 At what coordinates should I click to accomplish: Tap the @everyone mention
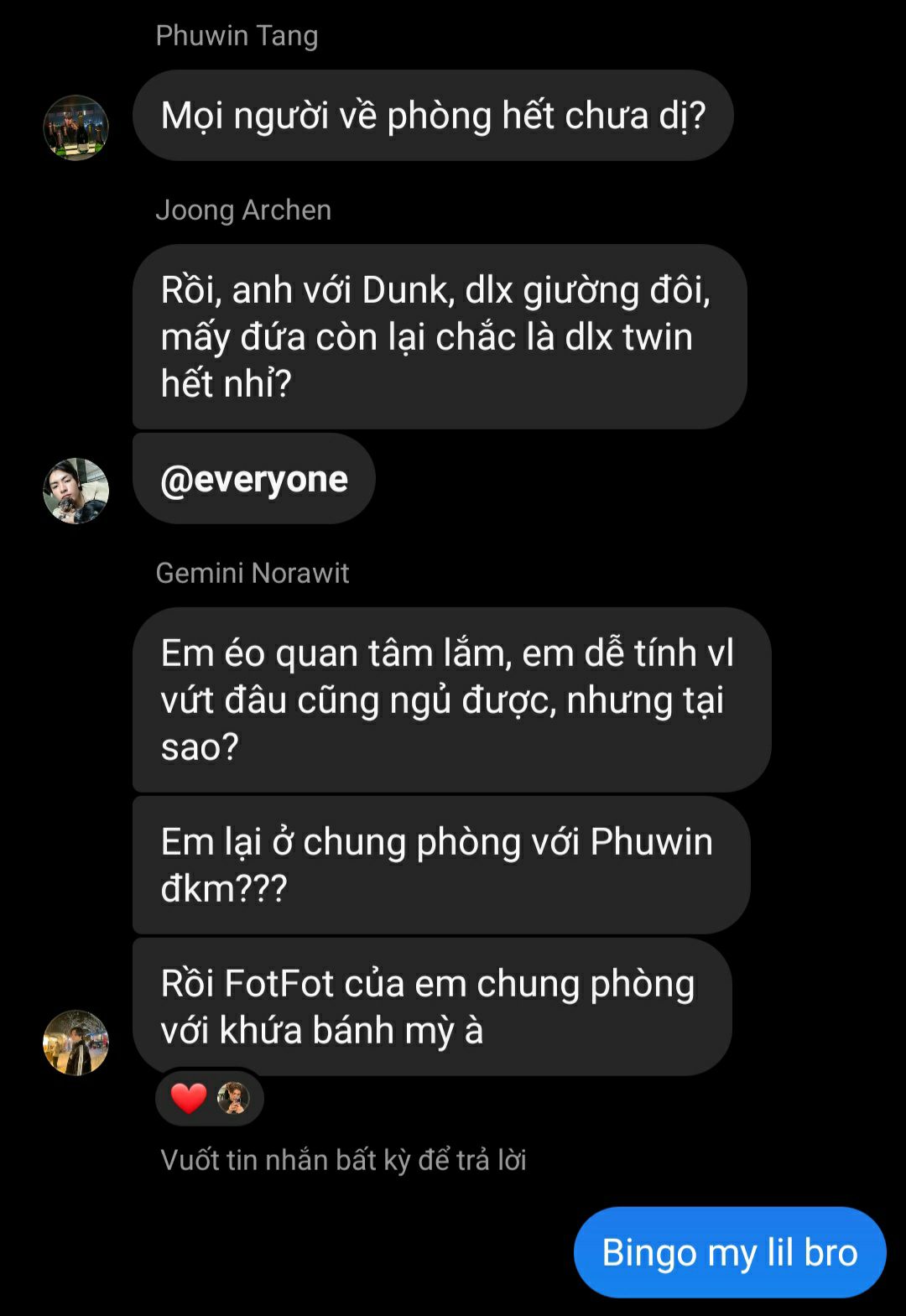coord(253,479)
